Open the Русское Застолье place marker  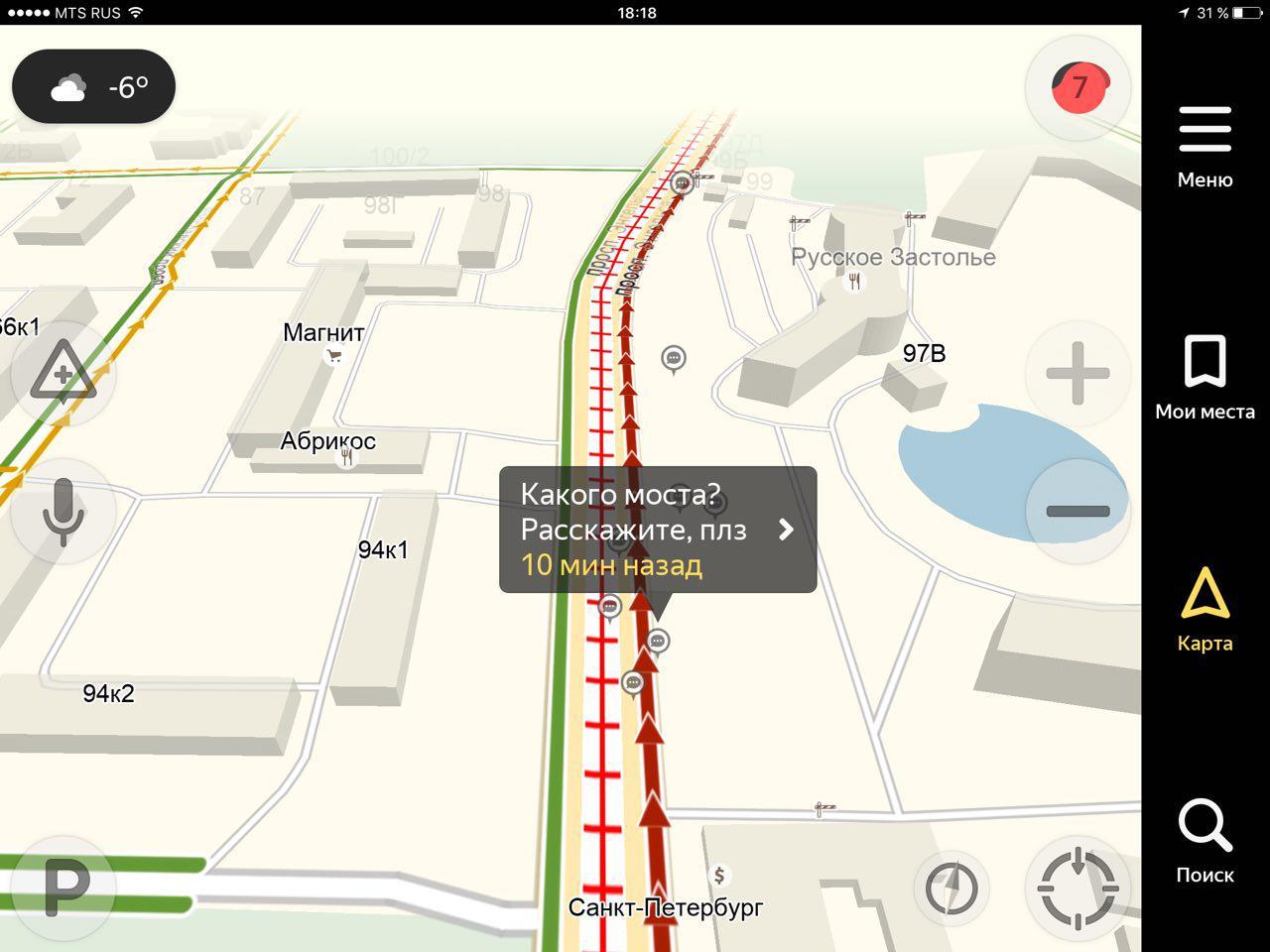[854, 281]
